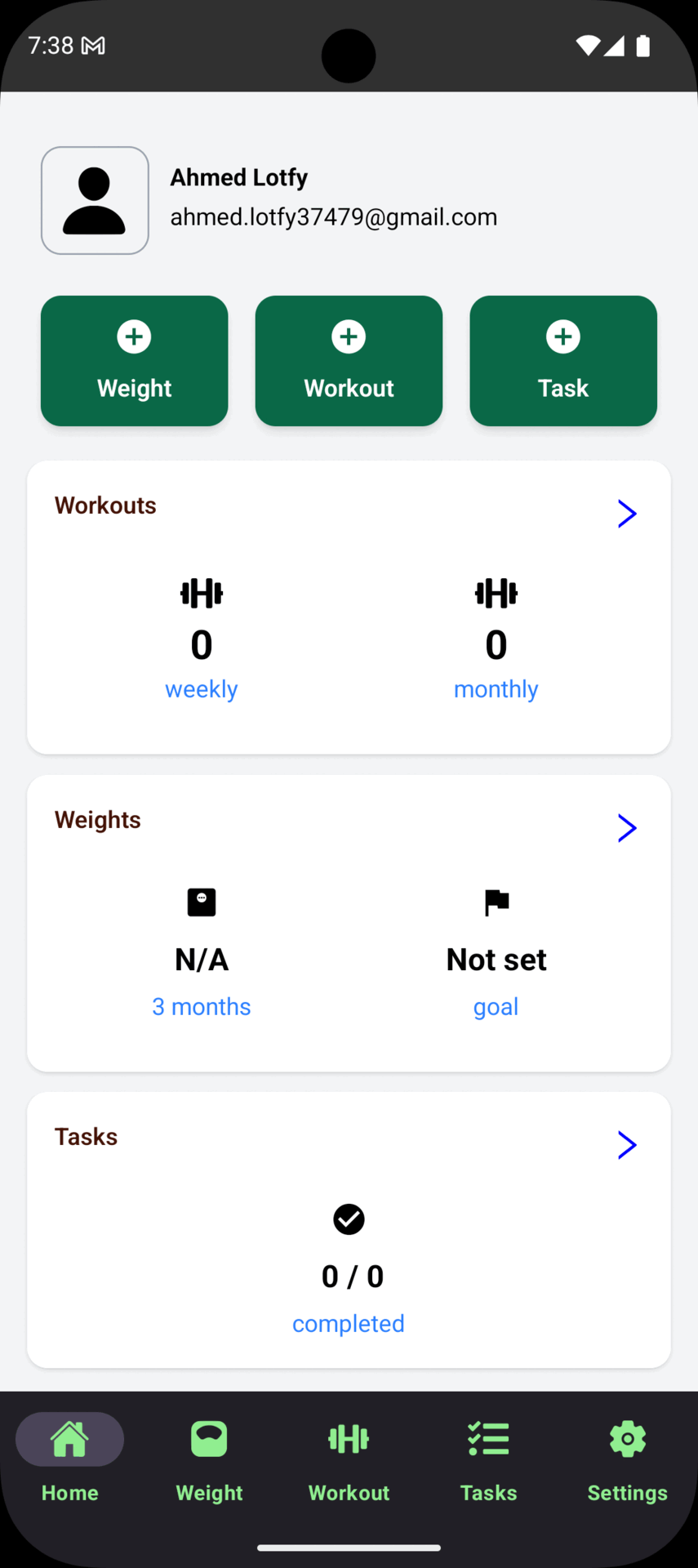This screenshot has height=1568, width=698.
Task: Click the checkmark icon in the Tasks card
Action: click(x=349, y=1219)
